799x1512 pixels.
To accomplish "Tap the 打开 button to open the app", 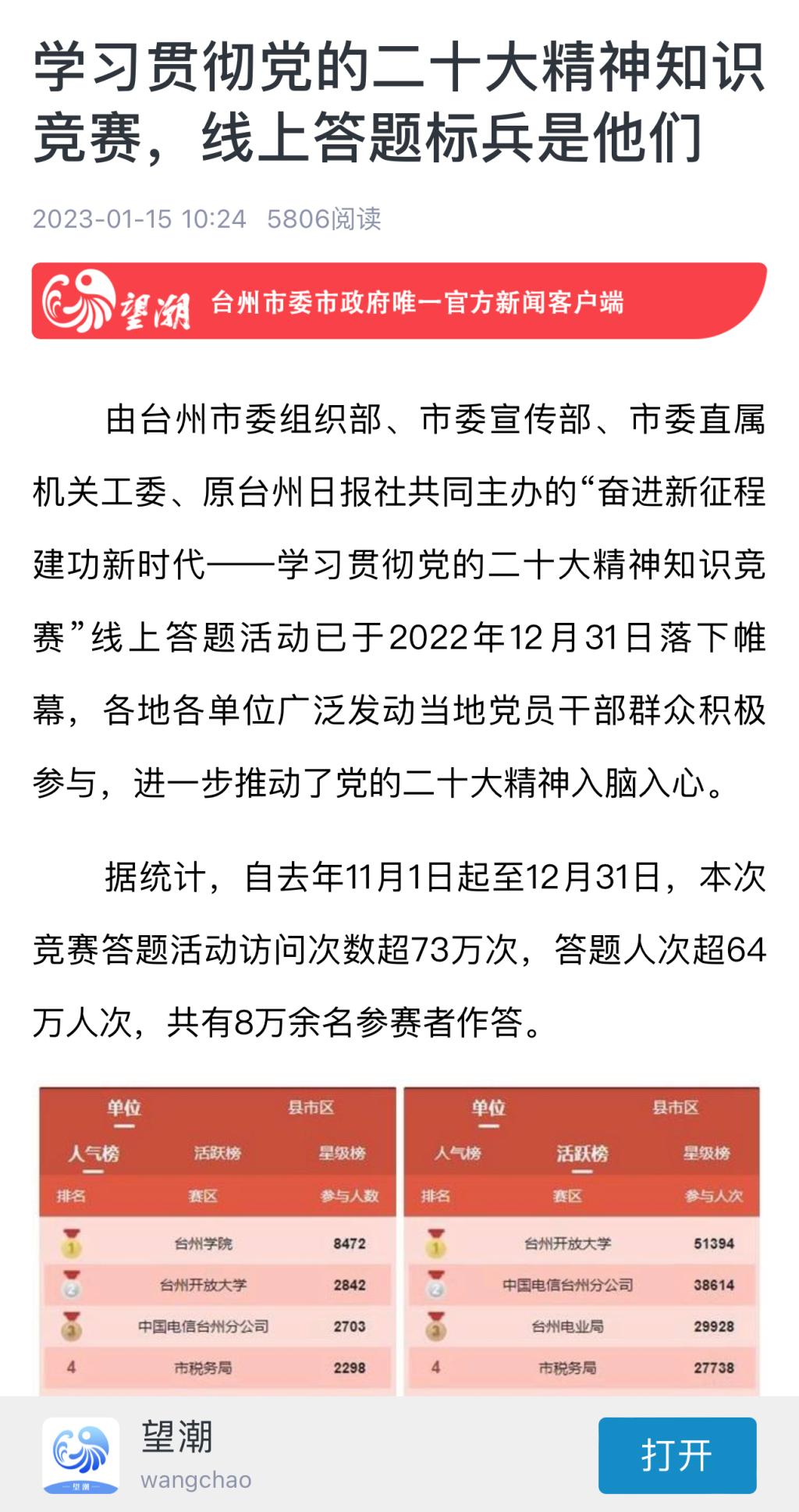I will (x=676, y=1455).
